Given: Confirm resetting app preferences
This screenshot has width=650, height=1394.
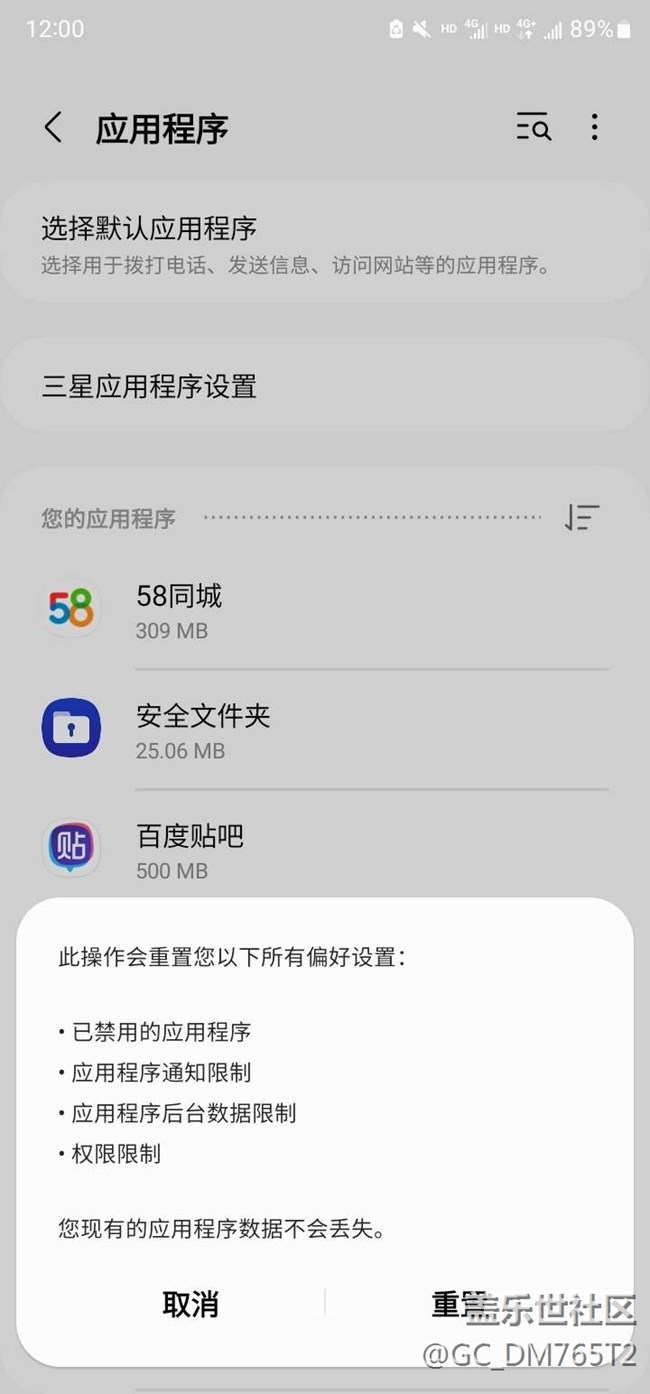Looking at the screenshot, I should [459, 1304].
